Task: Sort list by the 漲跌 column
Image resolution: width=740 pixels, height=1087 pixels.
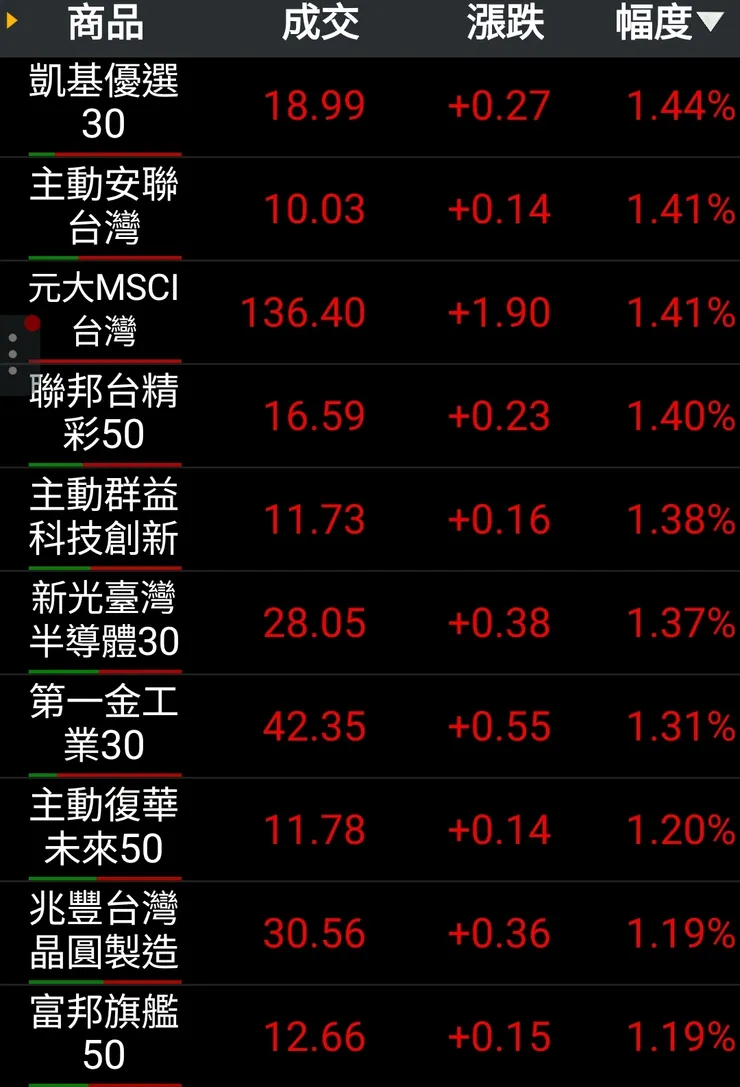Action: click(x=503, y=25)
